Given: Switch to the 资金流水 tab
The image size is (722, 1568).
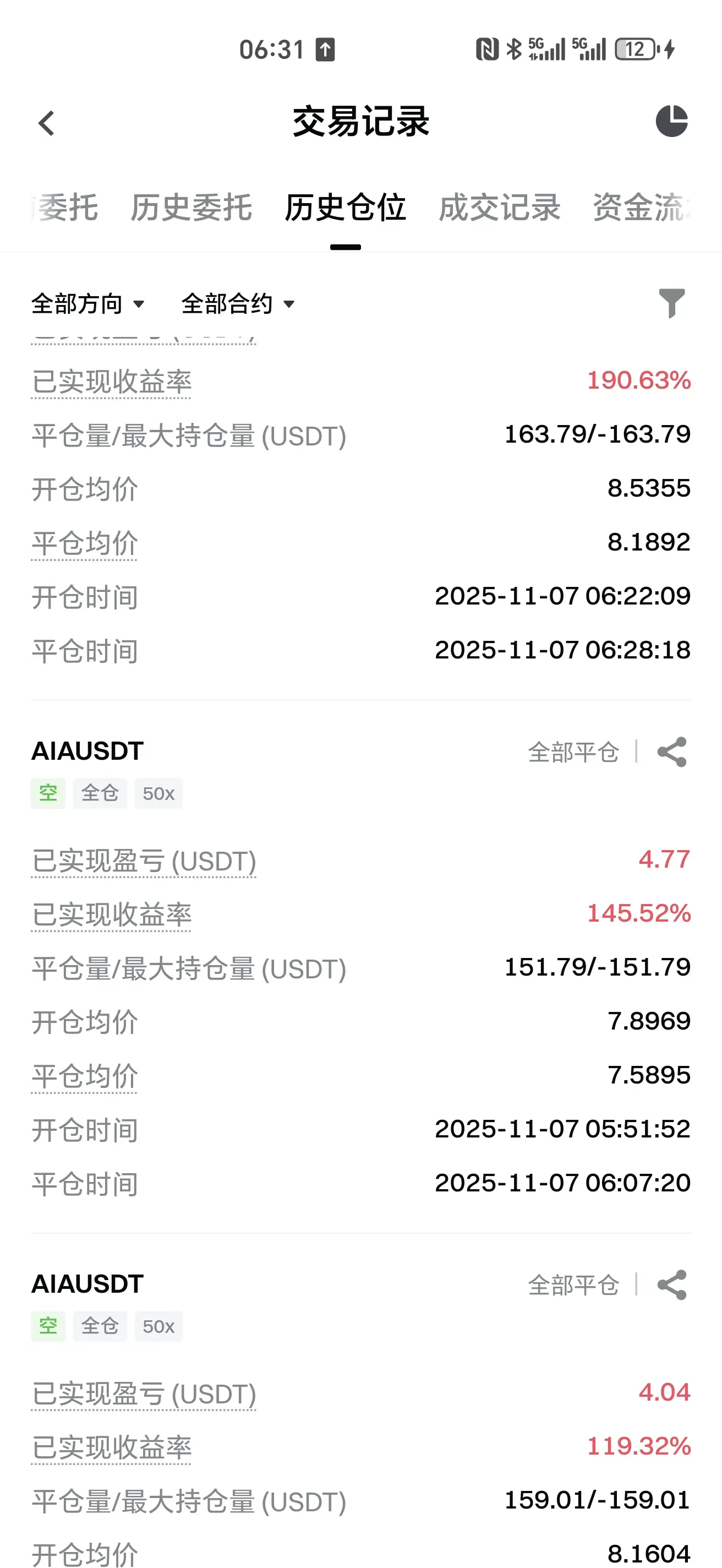Looking at the screenshot, I should [642, 208].
